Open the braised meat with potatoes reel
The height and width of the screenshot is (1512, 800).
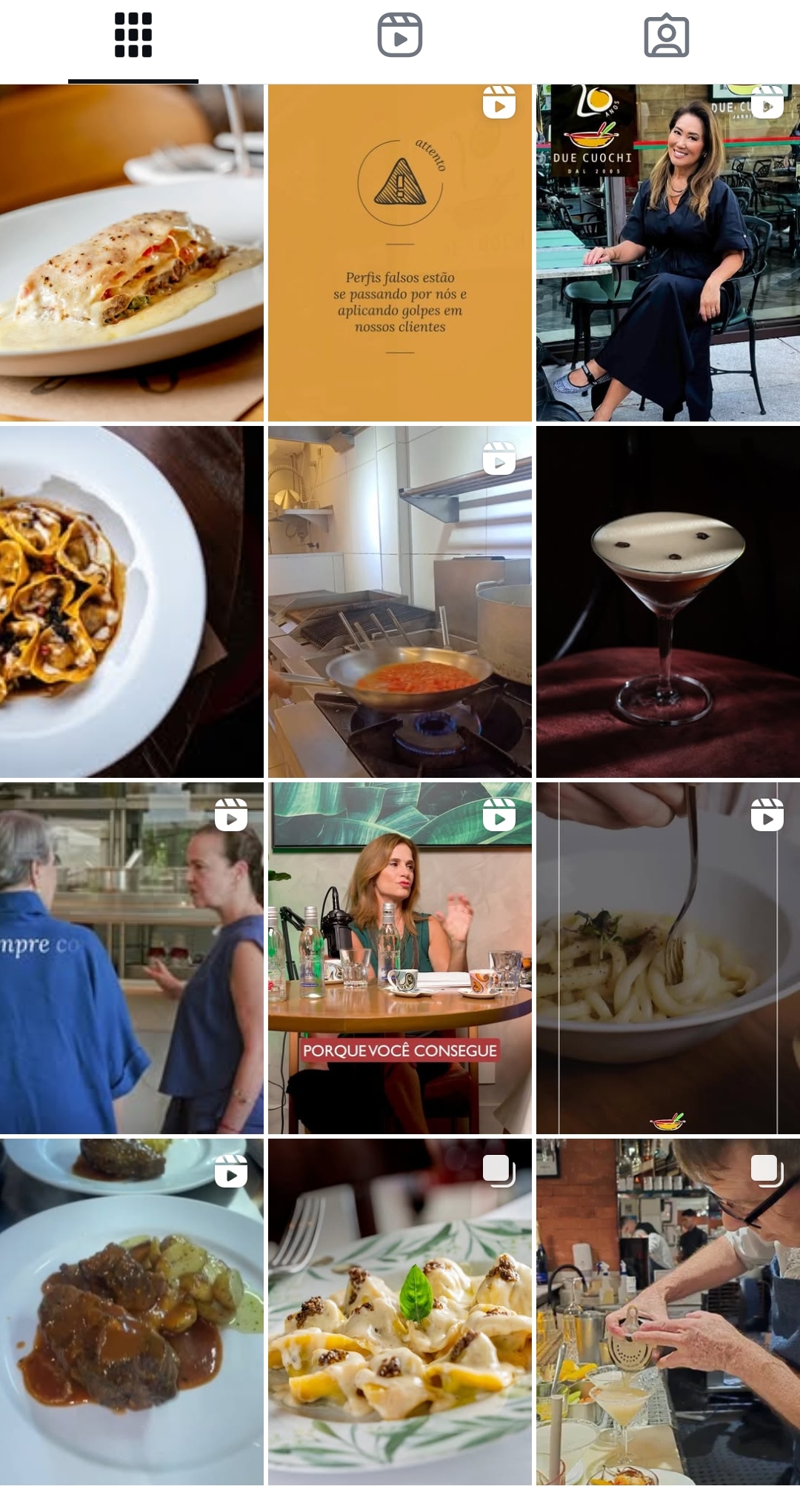132,1311
